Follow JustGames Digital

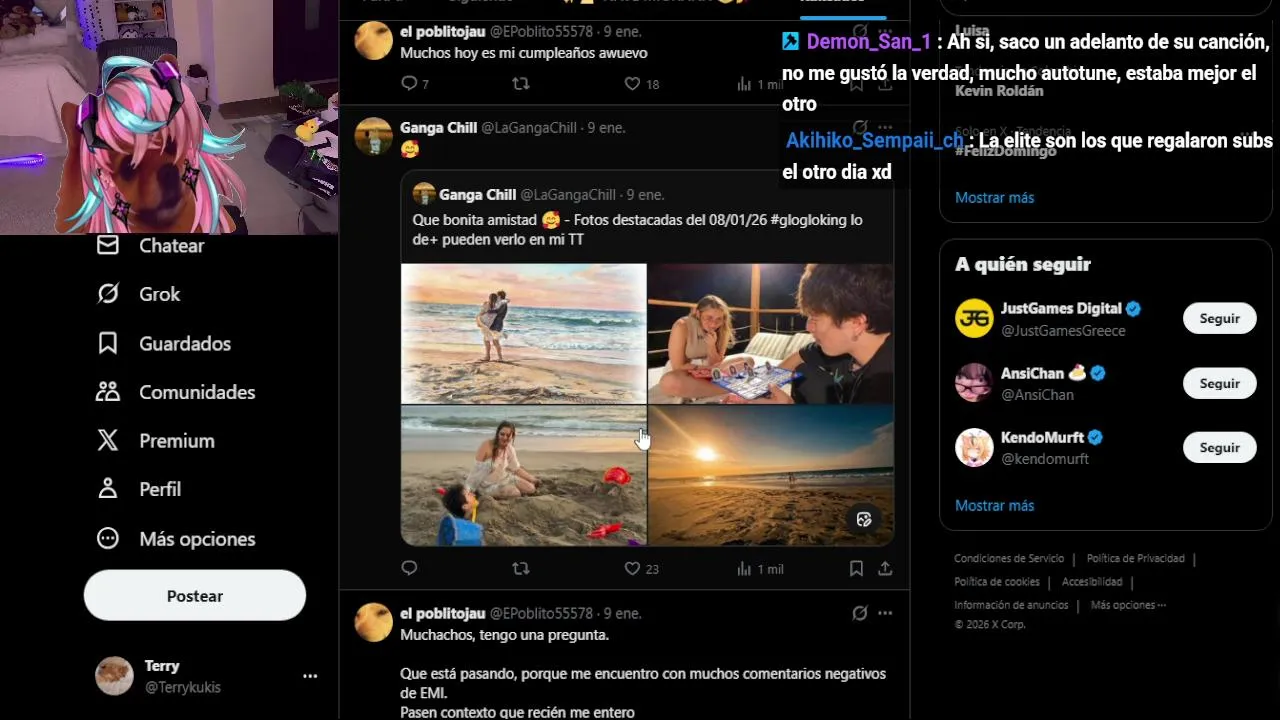(x=1219, y=319)
